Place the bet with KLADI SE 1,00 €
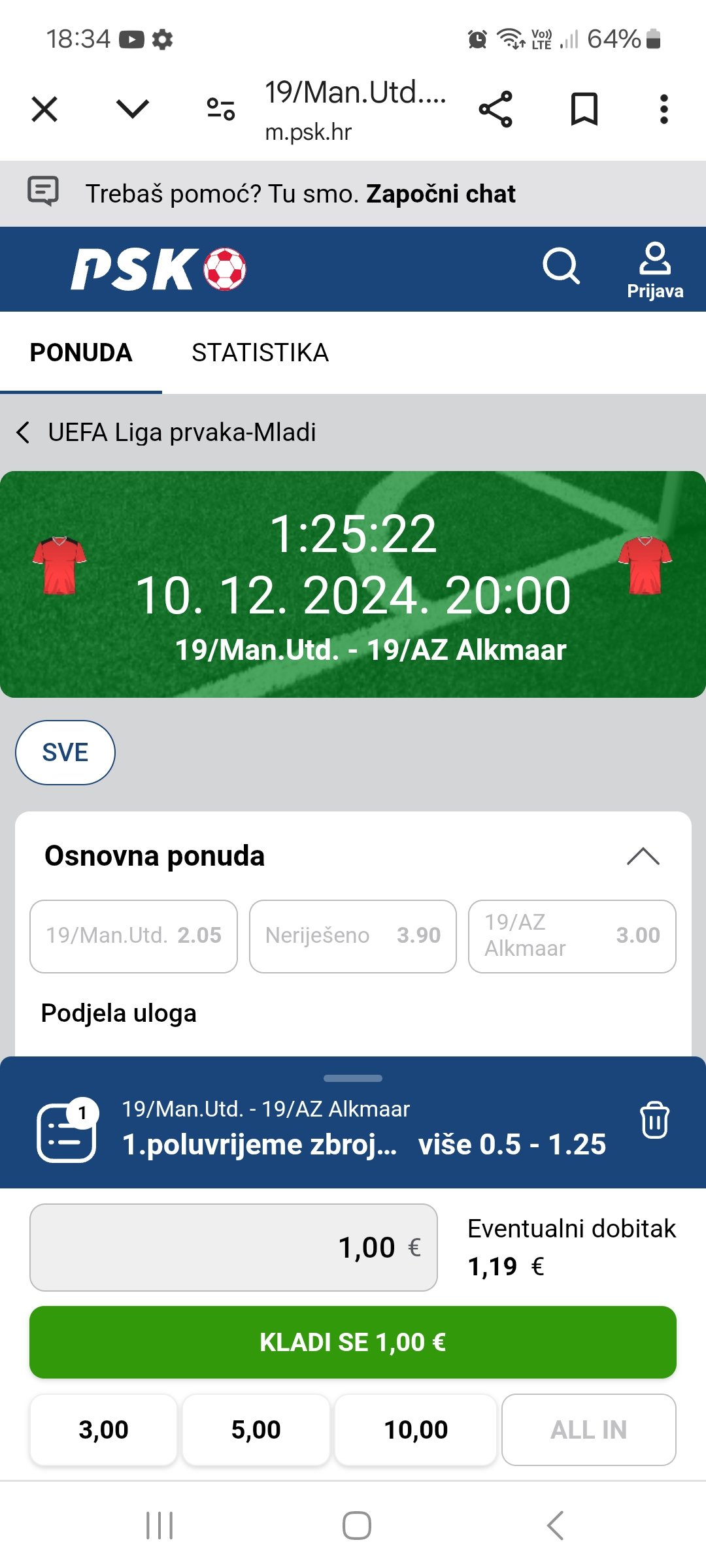706x1568 pixels. (x=353, y=1343)
